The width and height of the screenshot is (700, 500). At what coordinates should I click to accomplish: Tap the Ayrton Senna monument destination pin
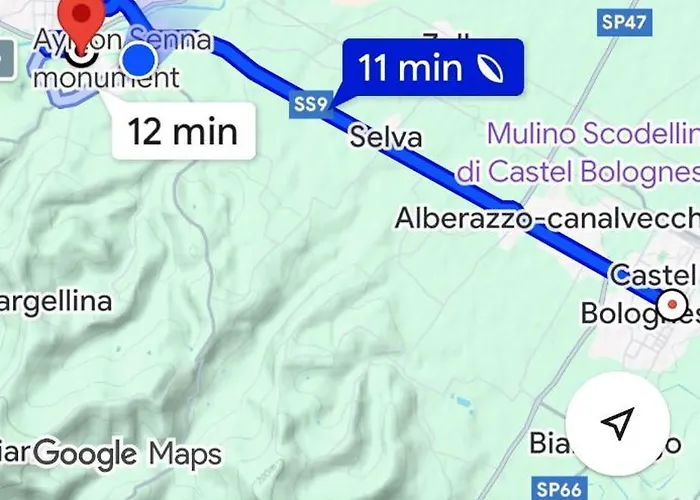point(81,22)
